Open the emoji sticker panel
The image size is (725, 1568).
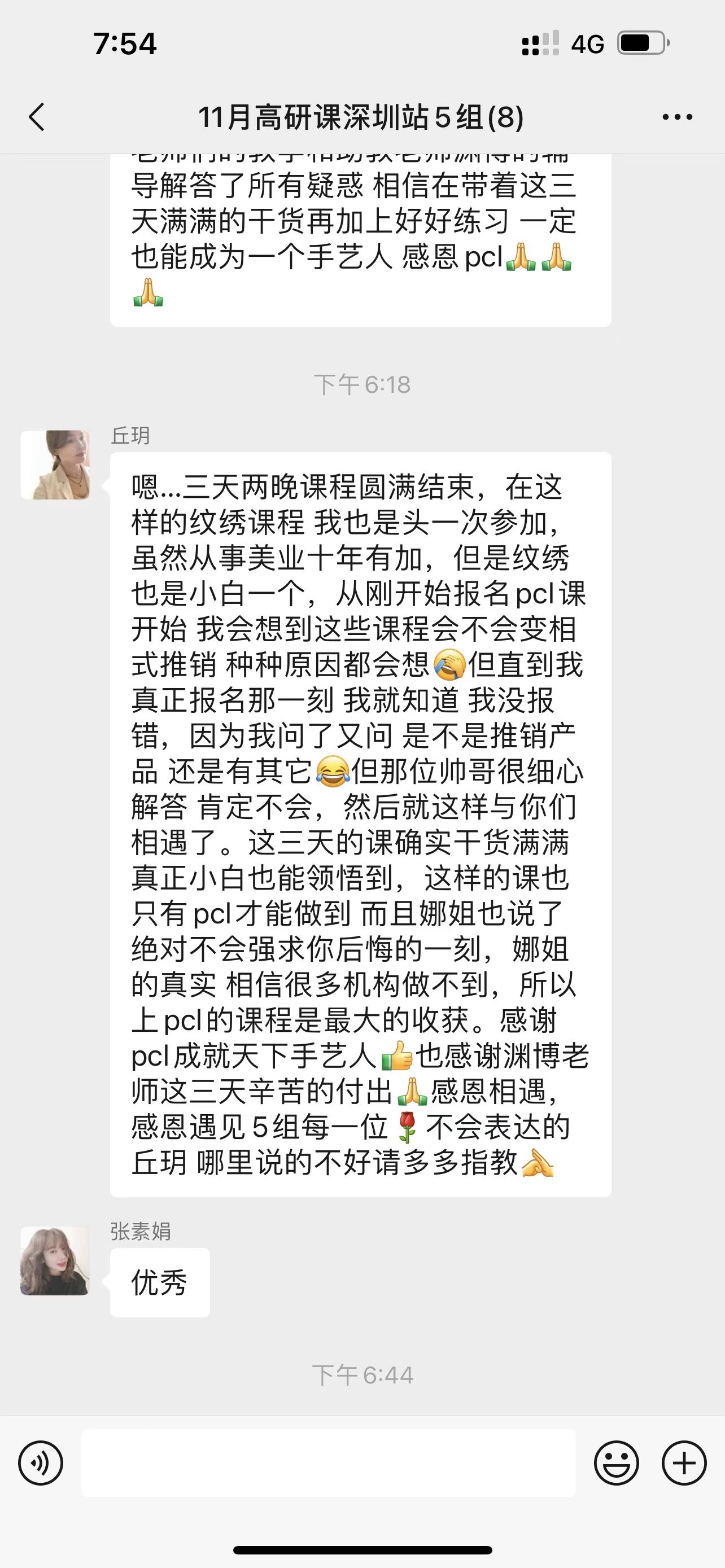point(616,1462)
